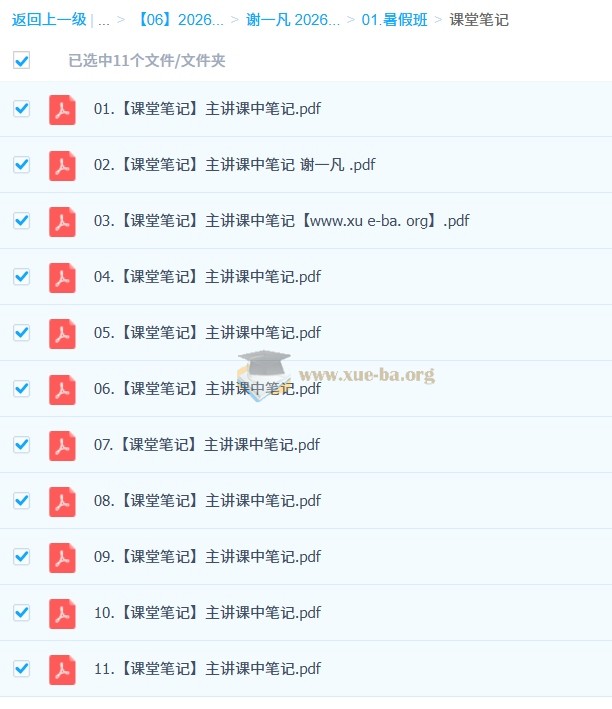This screenshot has height=709, width=612.
Task: Open the 谢一凡 2026... breadcrumb folder
Action: [x=293, y=19]
